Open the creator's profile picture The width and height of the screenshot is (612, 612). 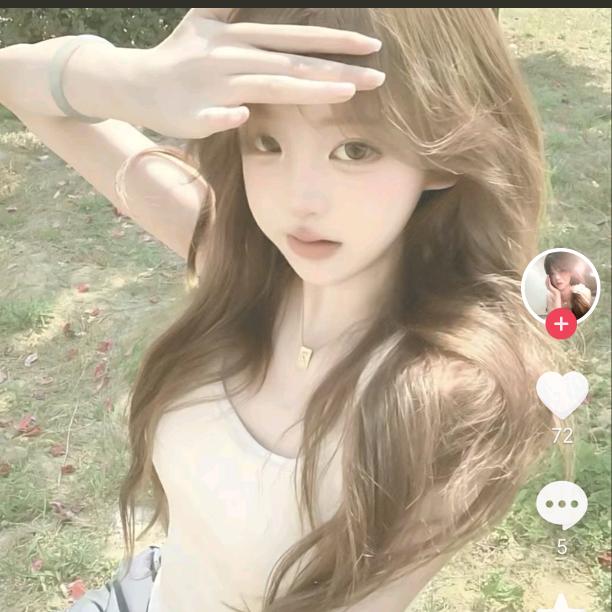(560, 283)
